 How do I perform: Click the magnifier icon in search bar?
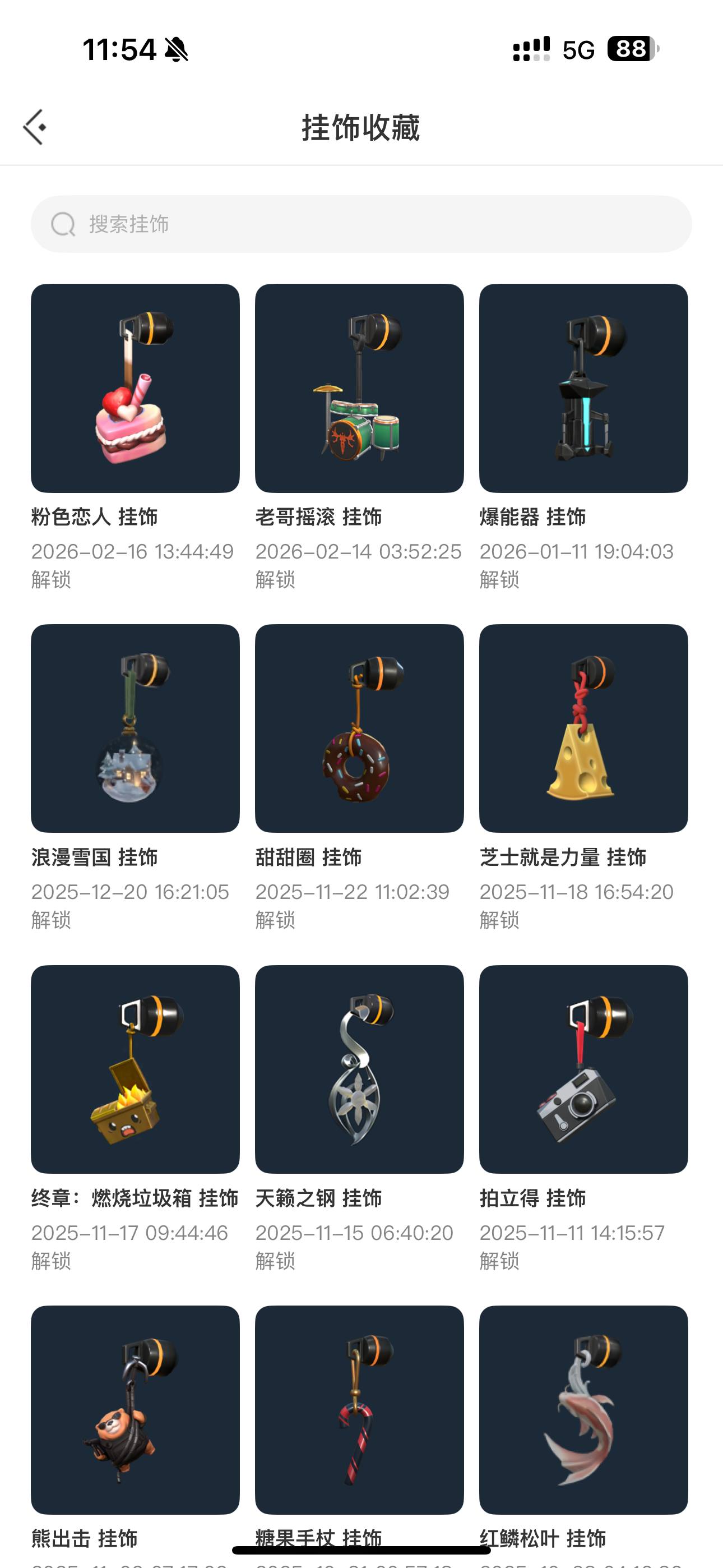click(62, 224)
